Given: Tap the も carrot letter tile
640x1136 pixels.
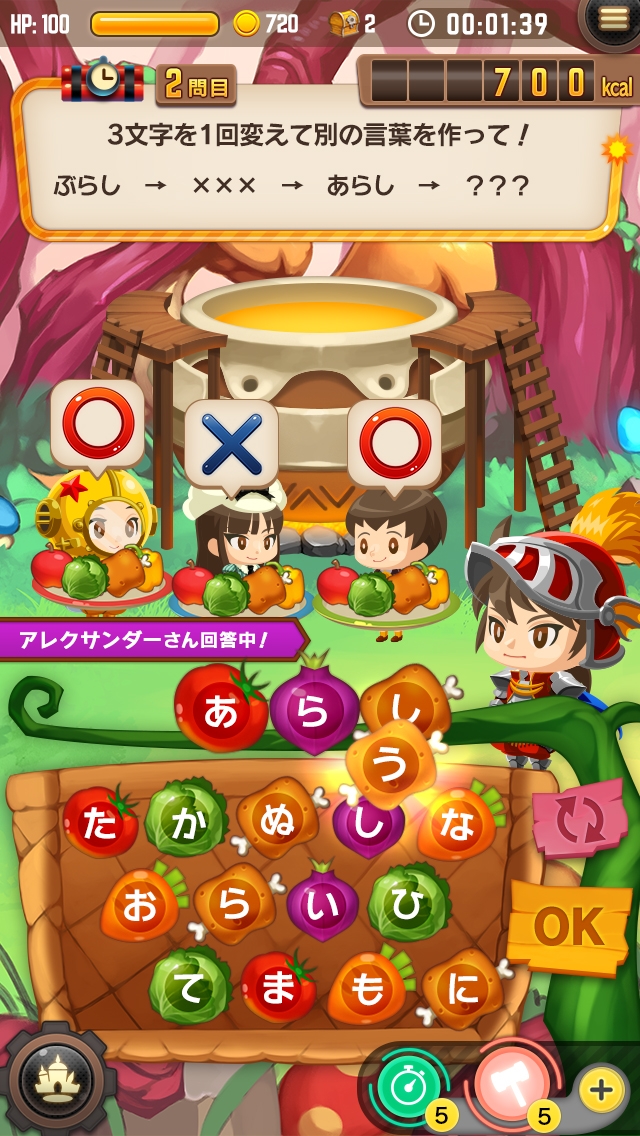Looking at the screenshot, I should coord(367,989).
